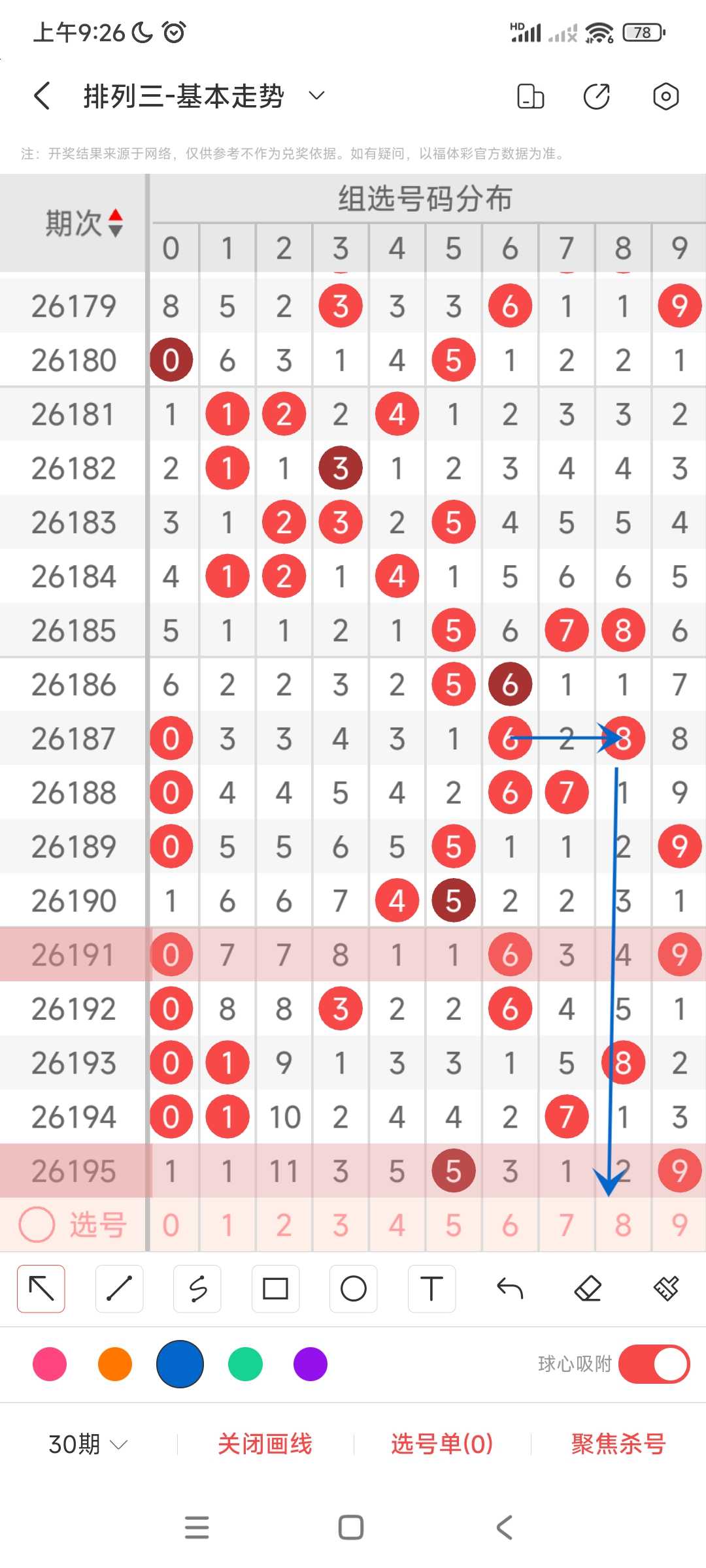Choose the purple color swatch
706x1568 pixels.
point(311,1364)
